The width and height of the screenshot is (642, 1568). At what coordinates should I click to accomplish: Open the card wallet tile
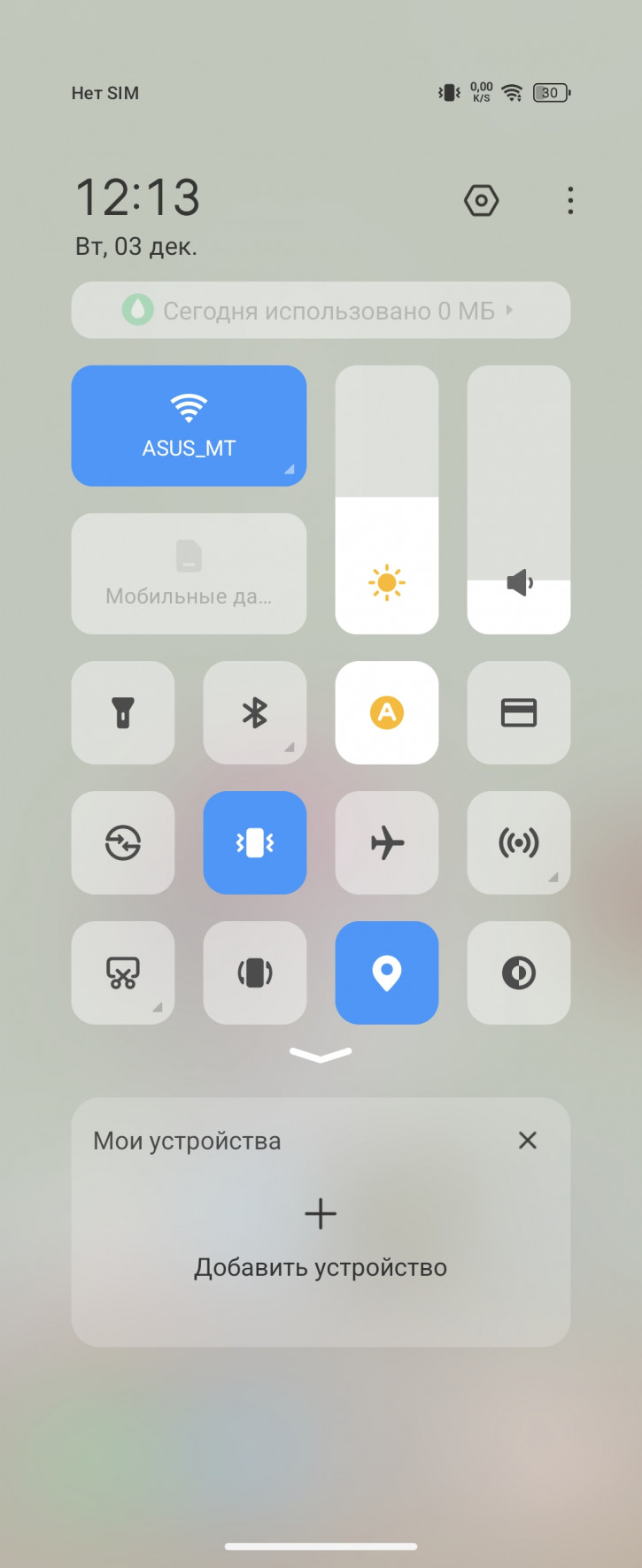519,712
